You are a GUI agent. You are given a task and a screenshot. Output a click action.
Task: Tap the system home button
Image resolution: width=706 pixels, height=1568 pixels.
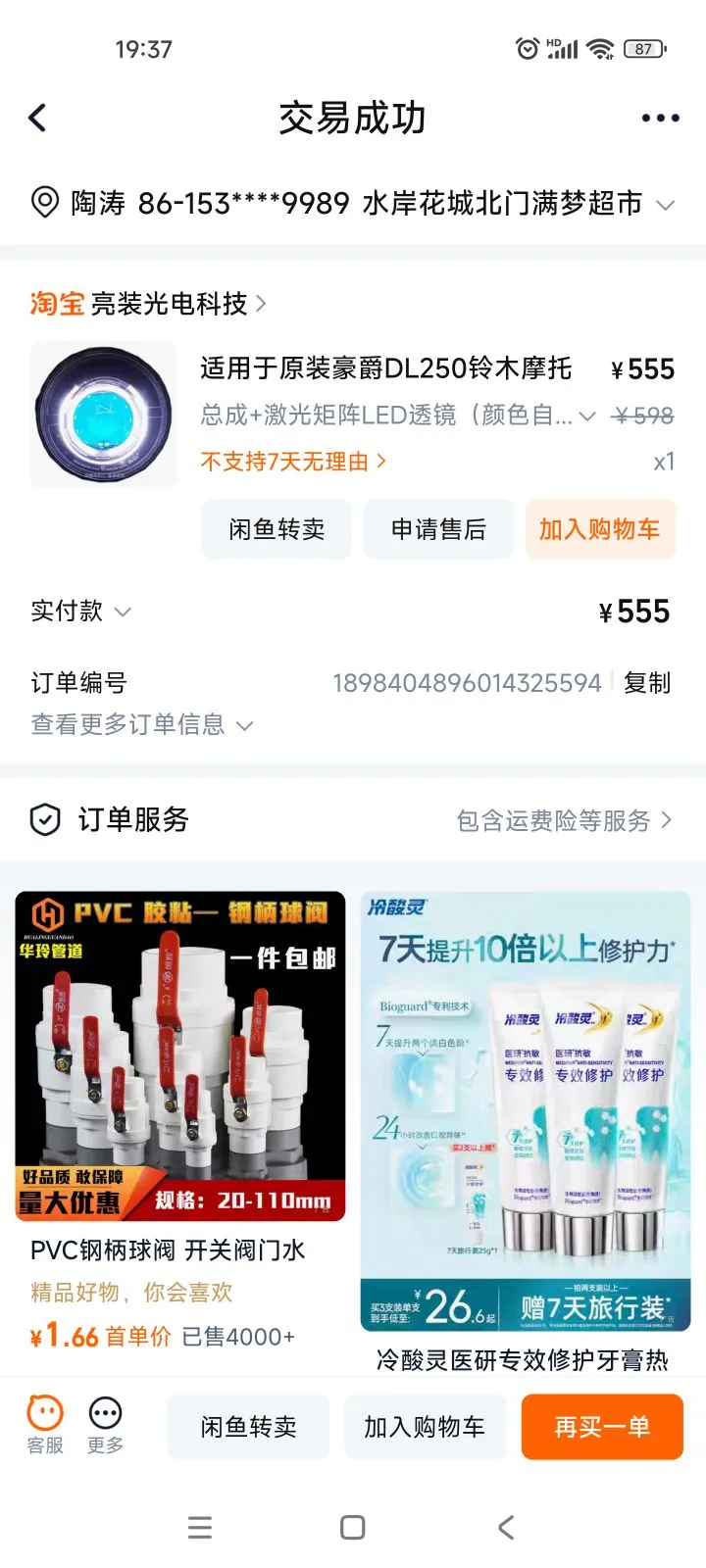click(x=352, y=1528)
